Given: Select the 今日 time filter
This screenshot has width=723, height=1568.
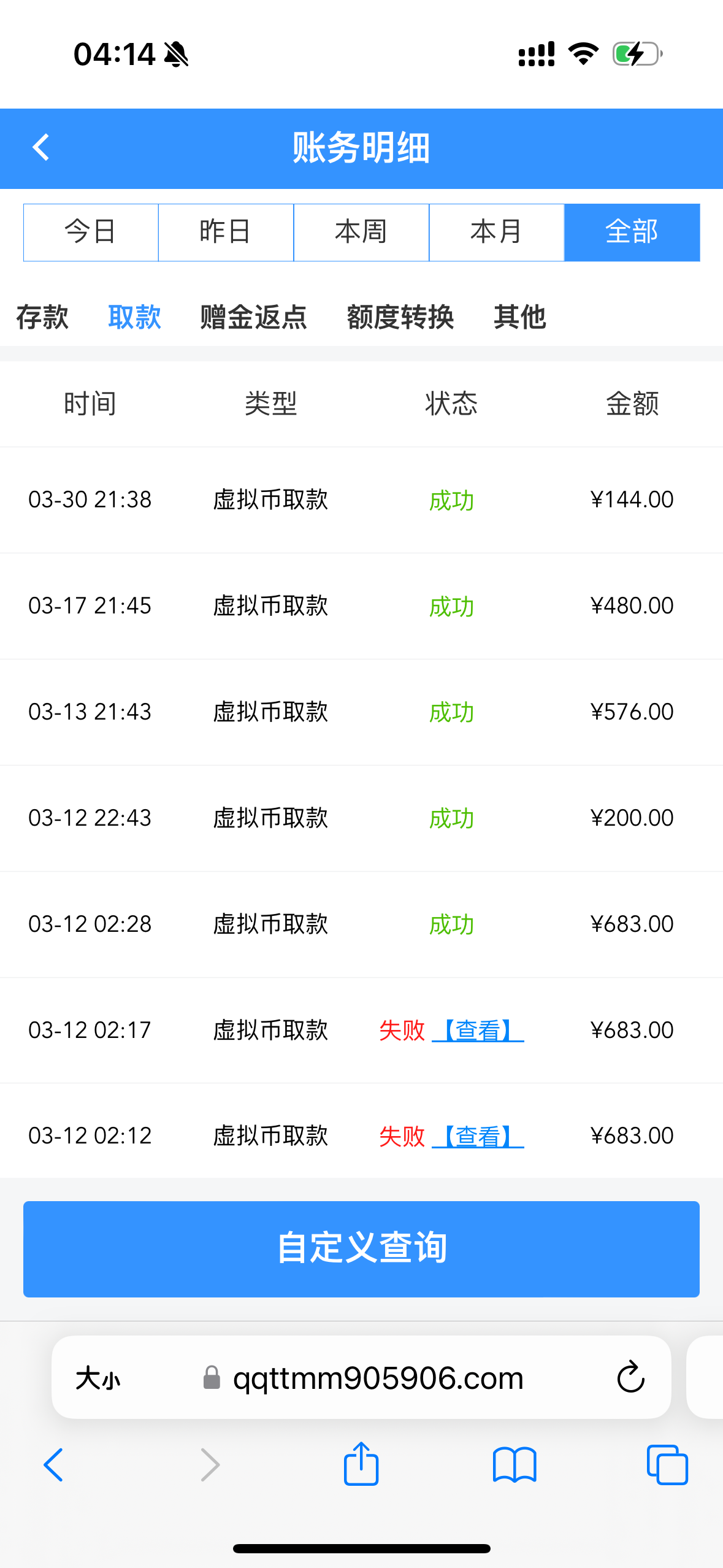Looking at the screenshot, I should (x=91, y=233).
